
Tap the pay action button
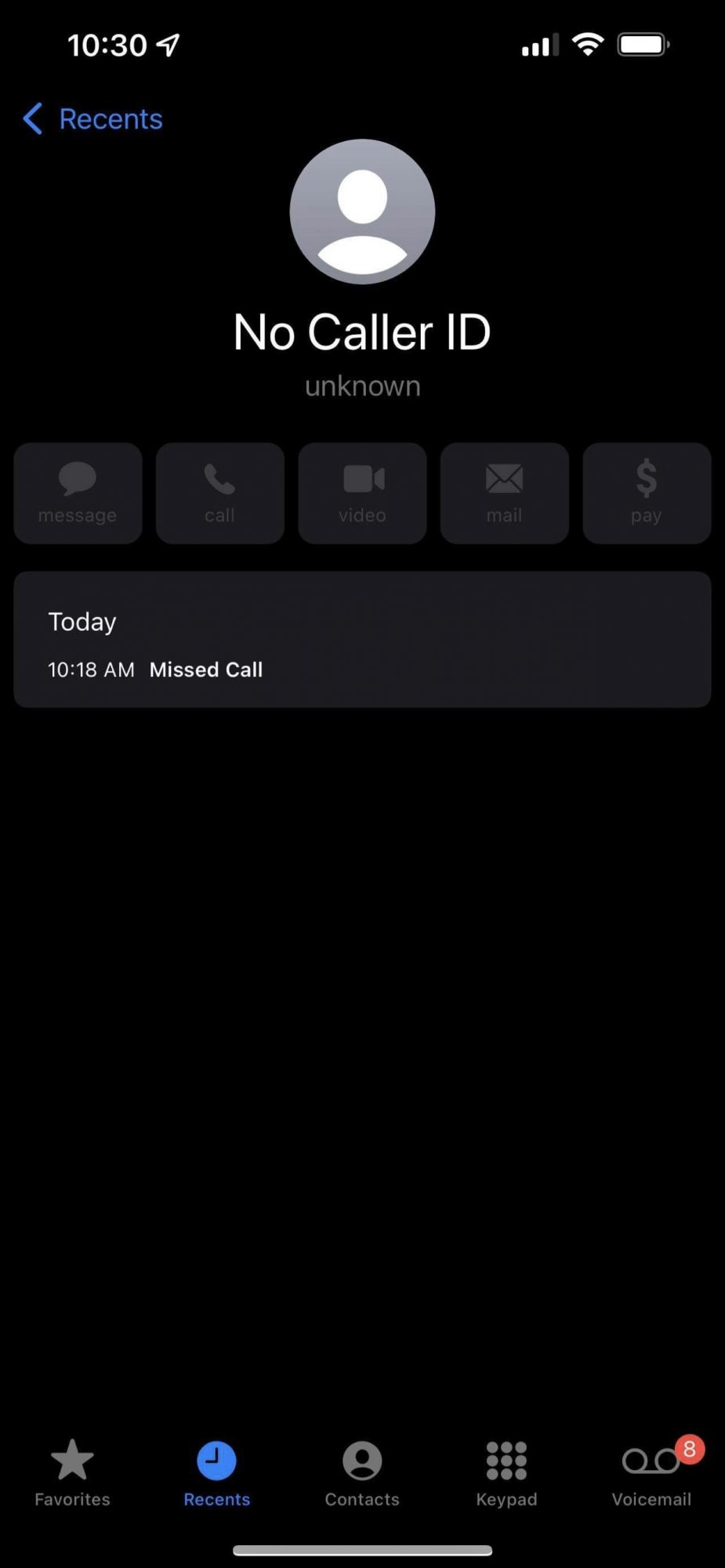click(647, 493)
